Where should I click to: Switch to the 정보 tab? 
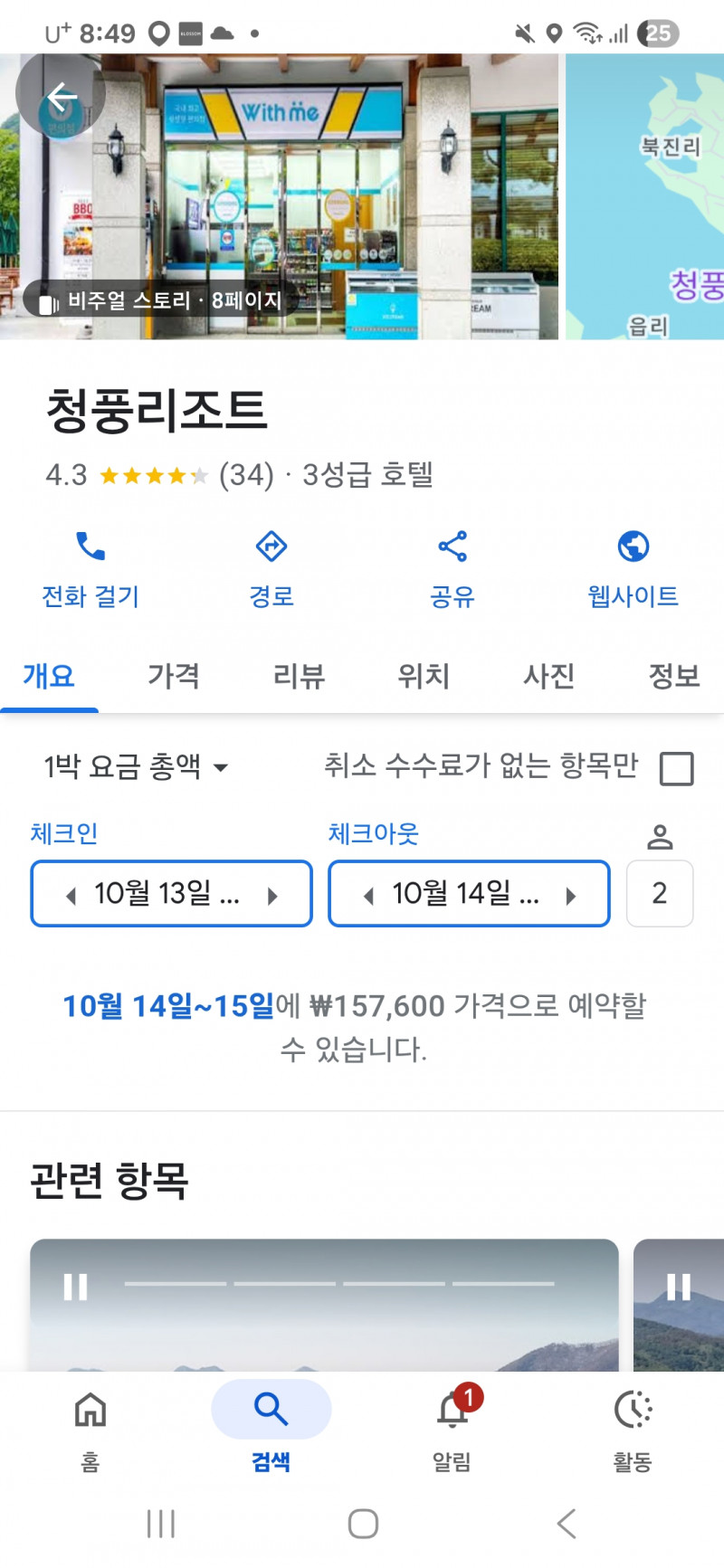click(x=674, y=676)
